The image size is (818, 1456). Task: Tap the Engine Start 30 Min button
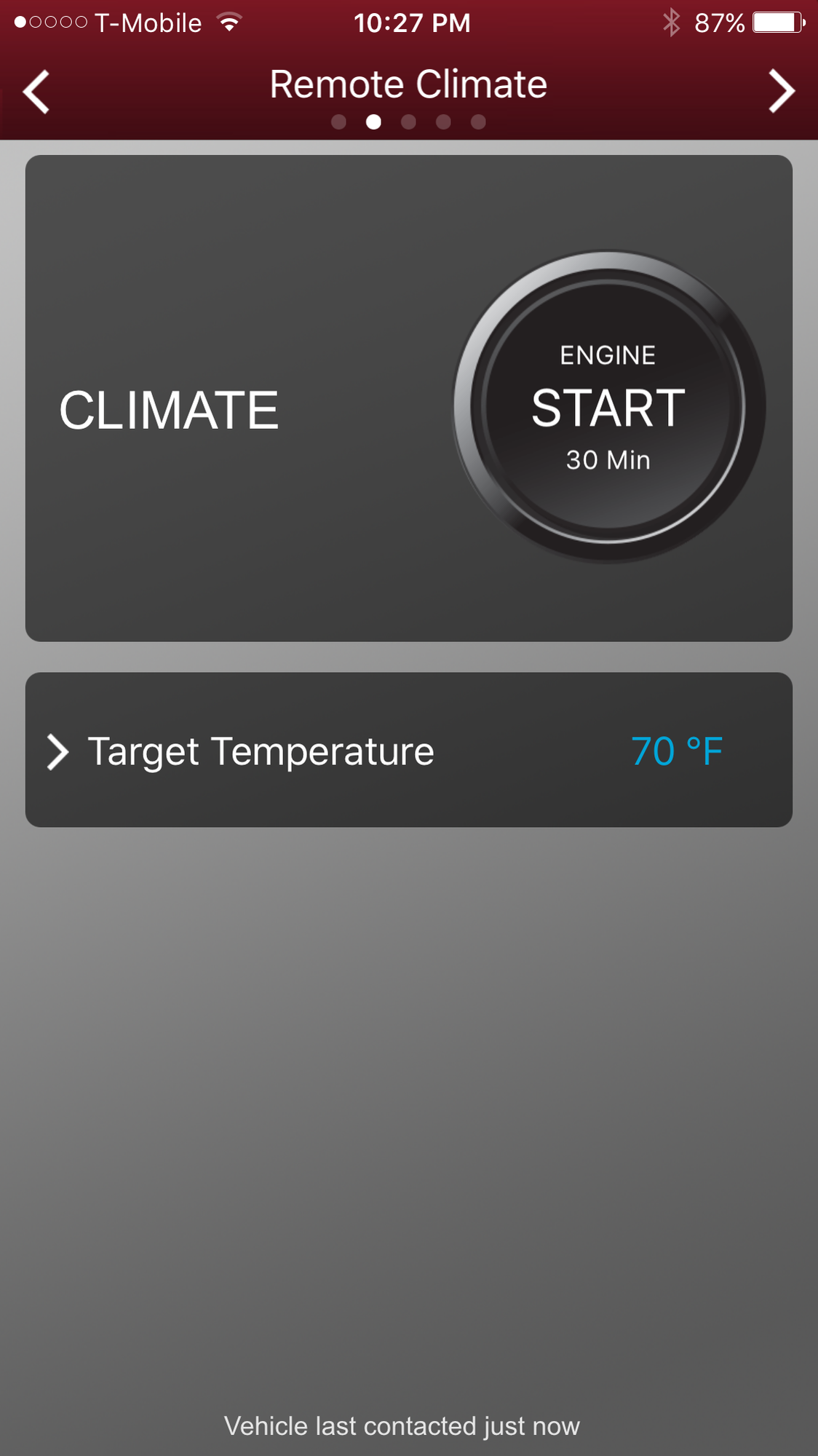pyautogui.click(x=608, y=407)
